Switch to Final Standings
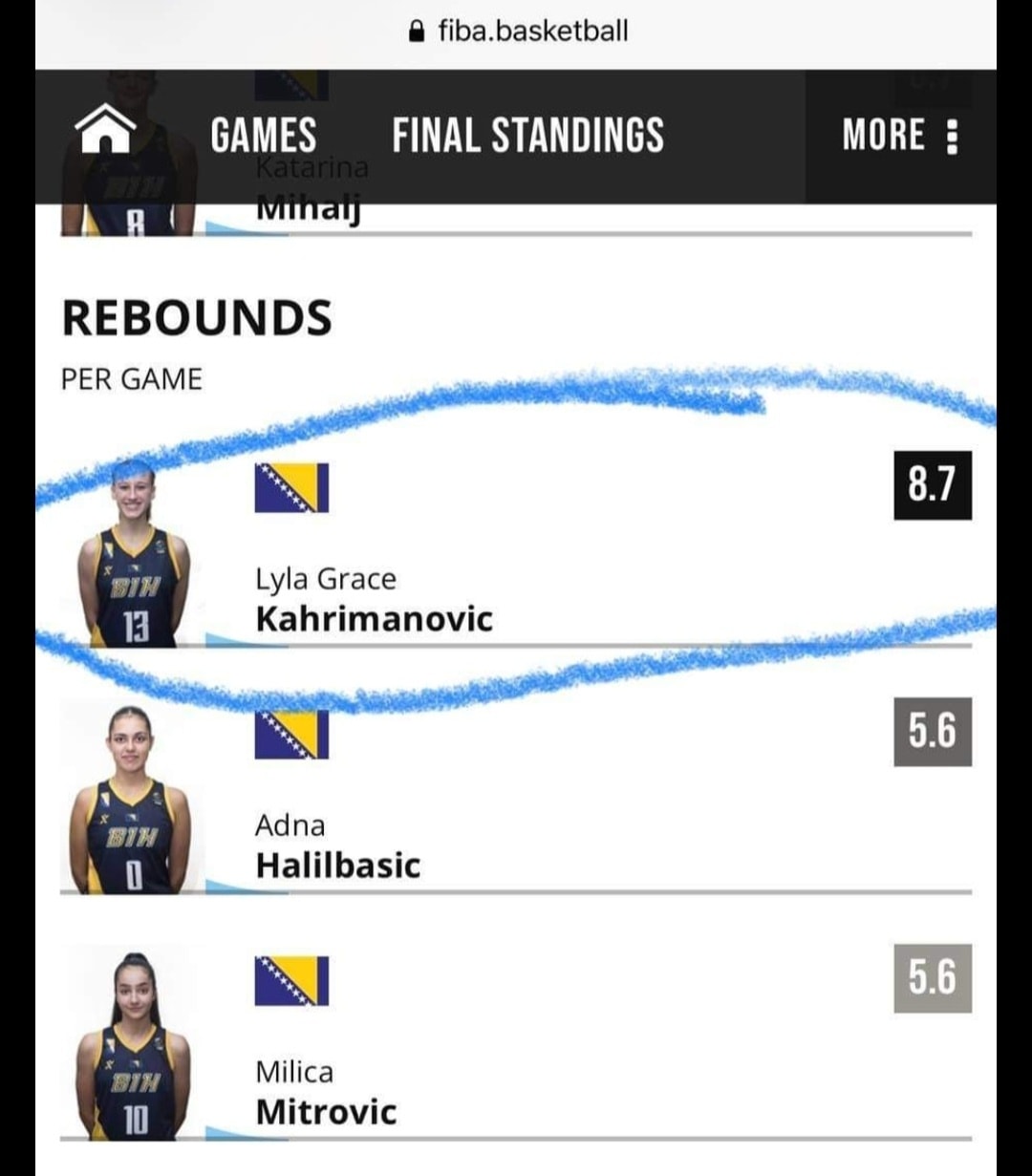The height and width of the screenshot is (1176, 1032). pyautogui.click(x=527, y=136)
